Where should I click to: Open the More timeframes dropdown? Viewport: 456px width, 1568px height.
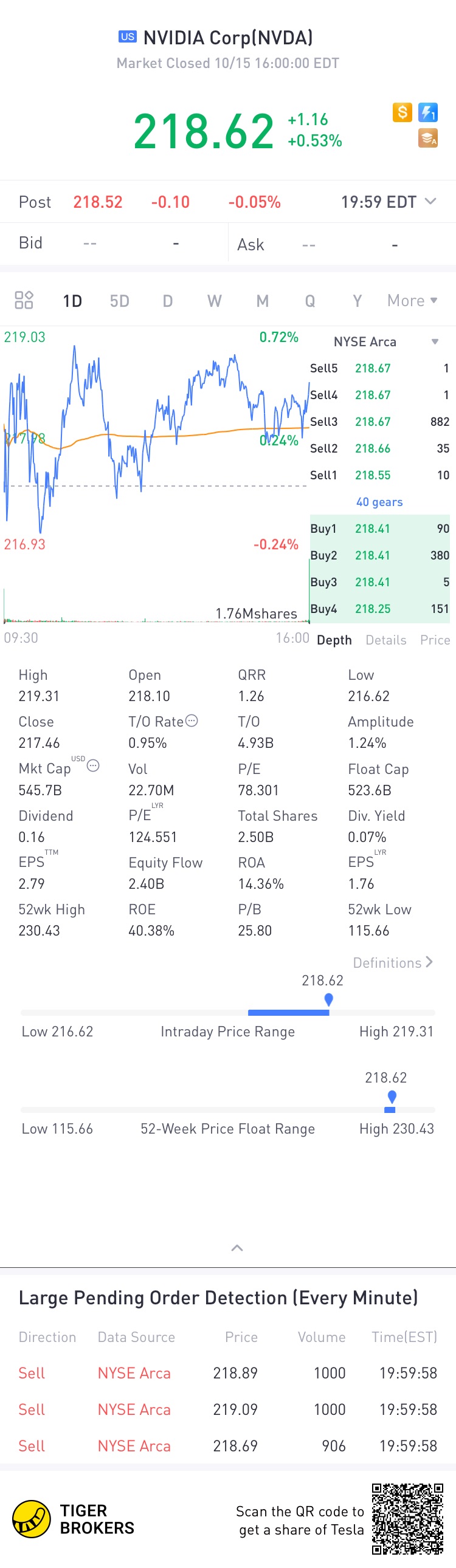(x=412, y=300)
